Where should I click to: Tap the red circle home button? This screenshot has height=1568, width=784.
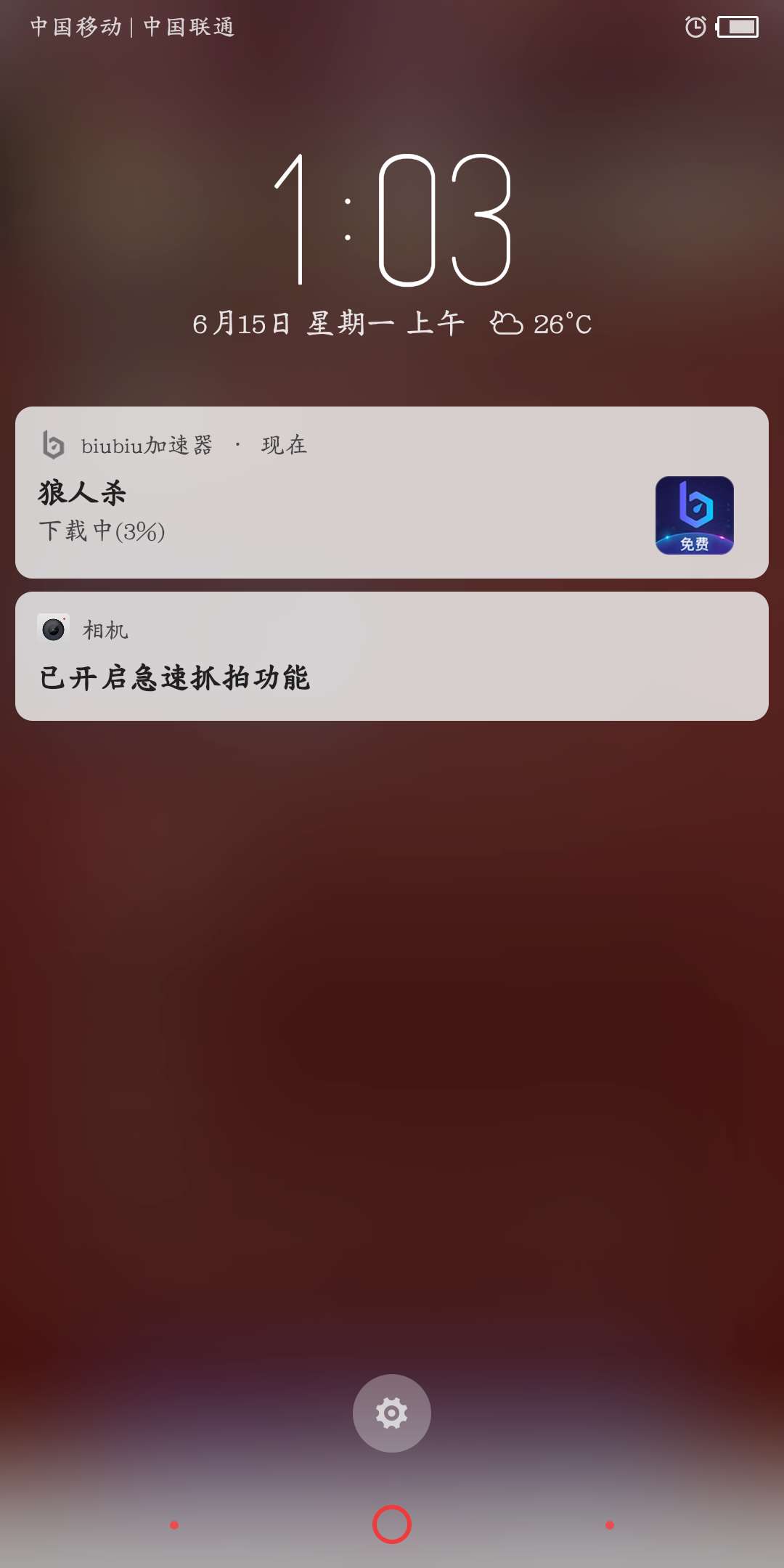coord(392,1524)
